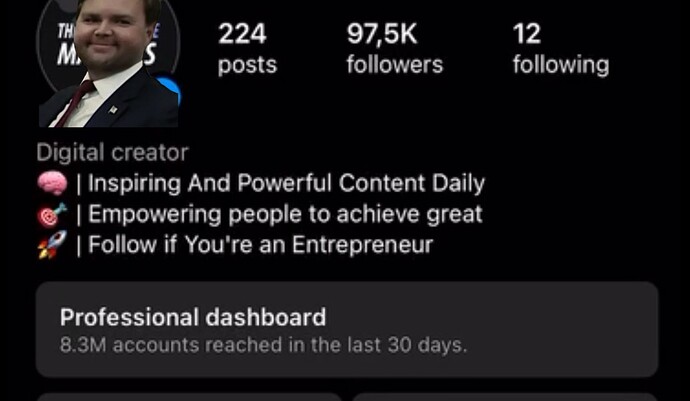Open the Professional dashboard card
This screenshot has width=690, height=401.
coord(346,330)
